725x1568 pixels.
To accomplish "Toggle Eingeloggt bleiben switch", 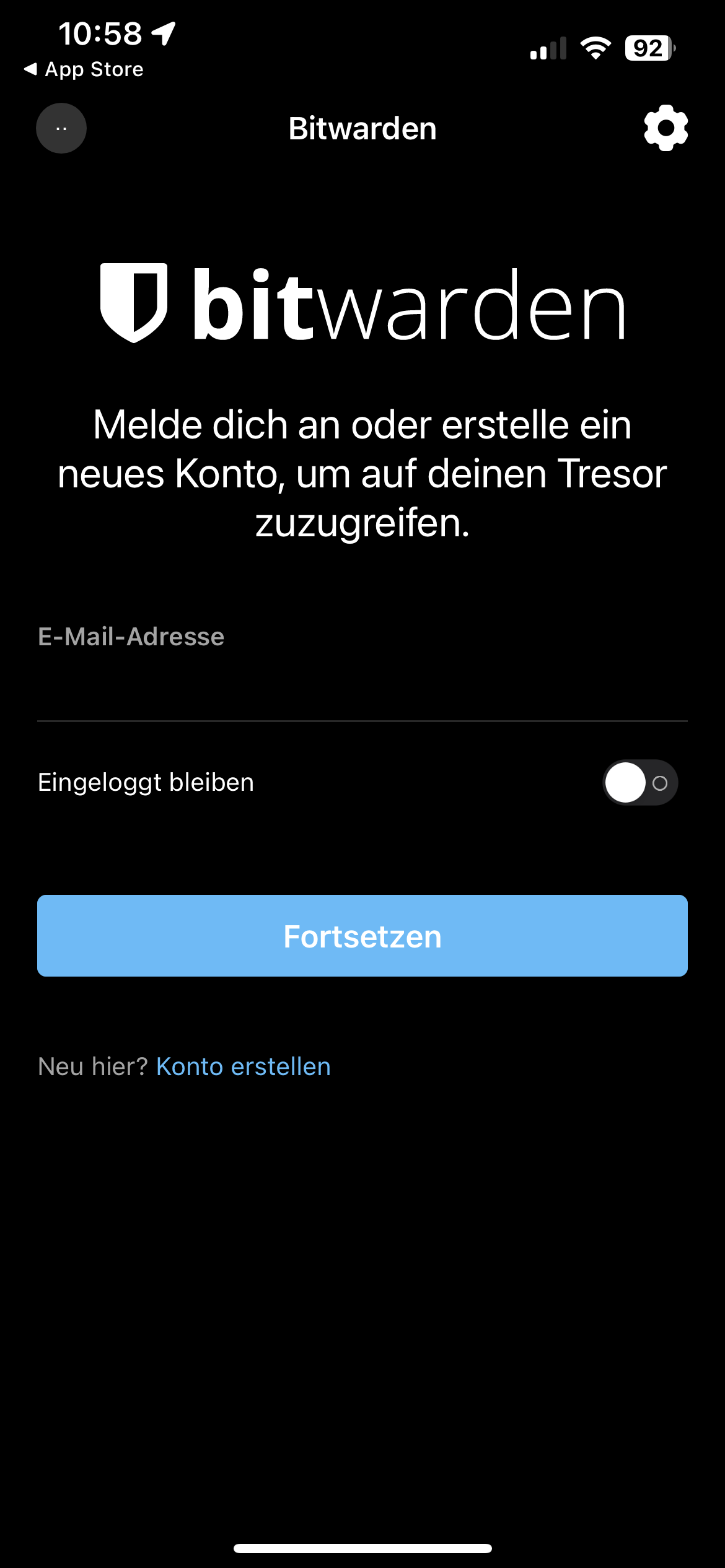I will click(639, 782).
